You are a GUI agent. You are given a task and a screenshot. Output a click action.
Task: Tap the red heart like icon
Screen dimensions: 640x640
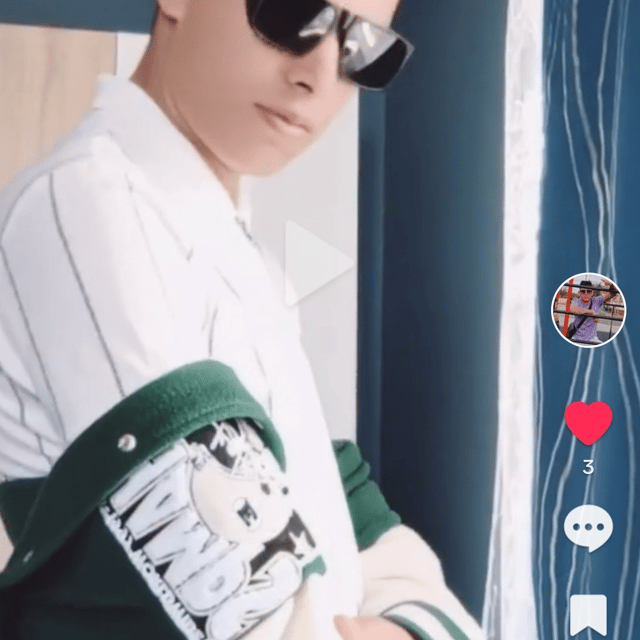tap(588, 423)
